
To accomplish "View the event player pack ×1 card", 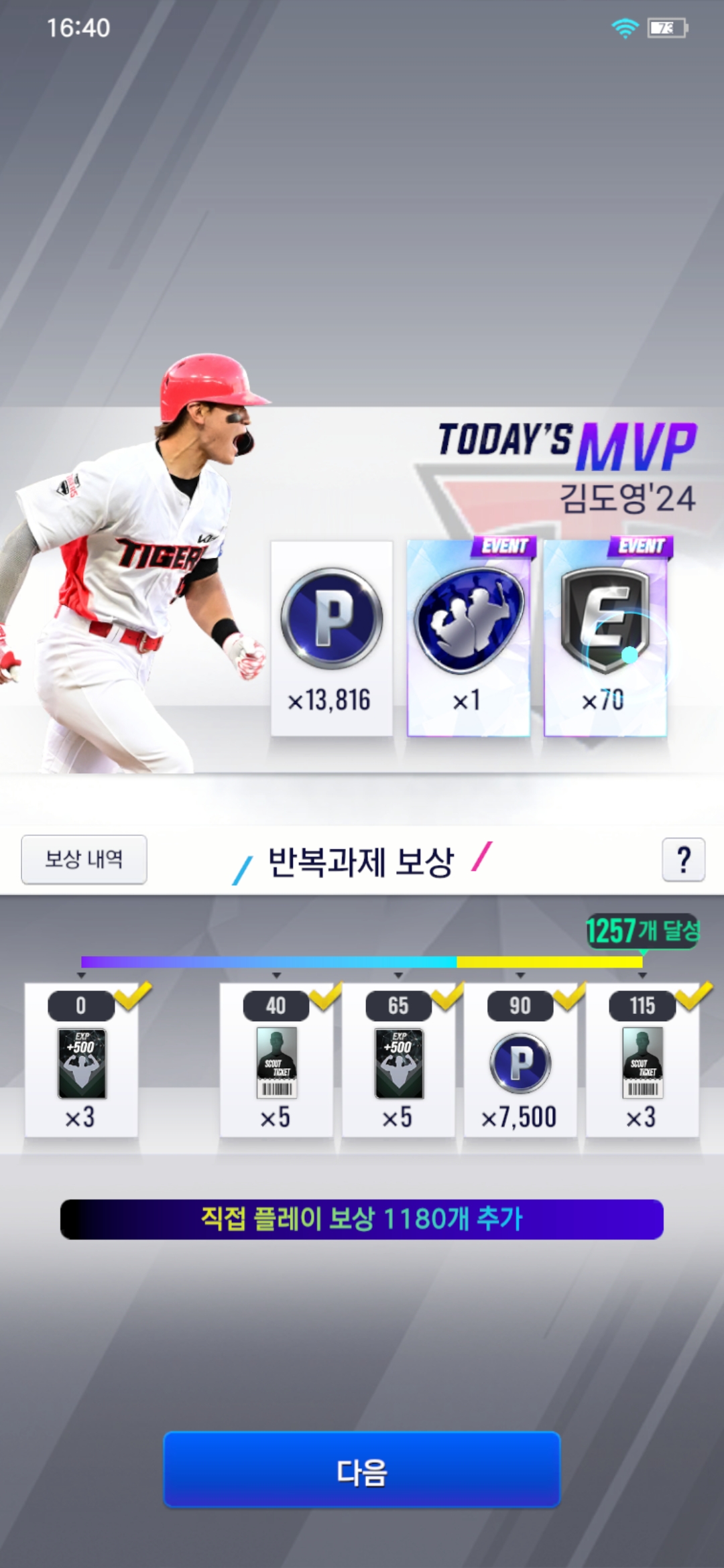I will pyautogui.click(x=469, y=638).
